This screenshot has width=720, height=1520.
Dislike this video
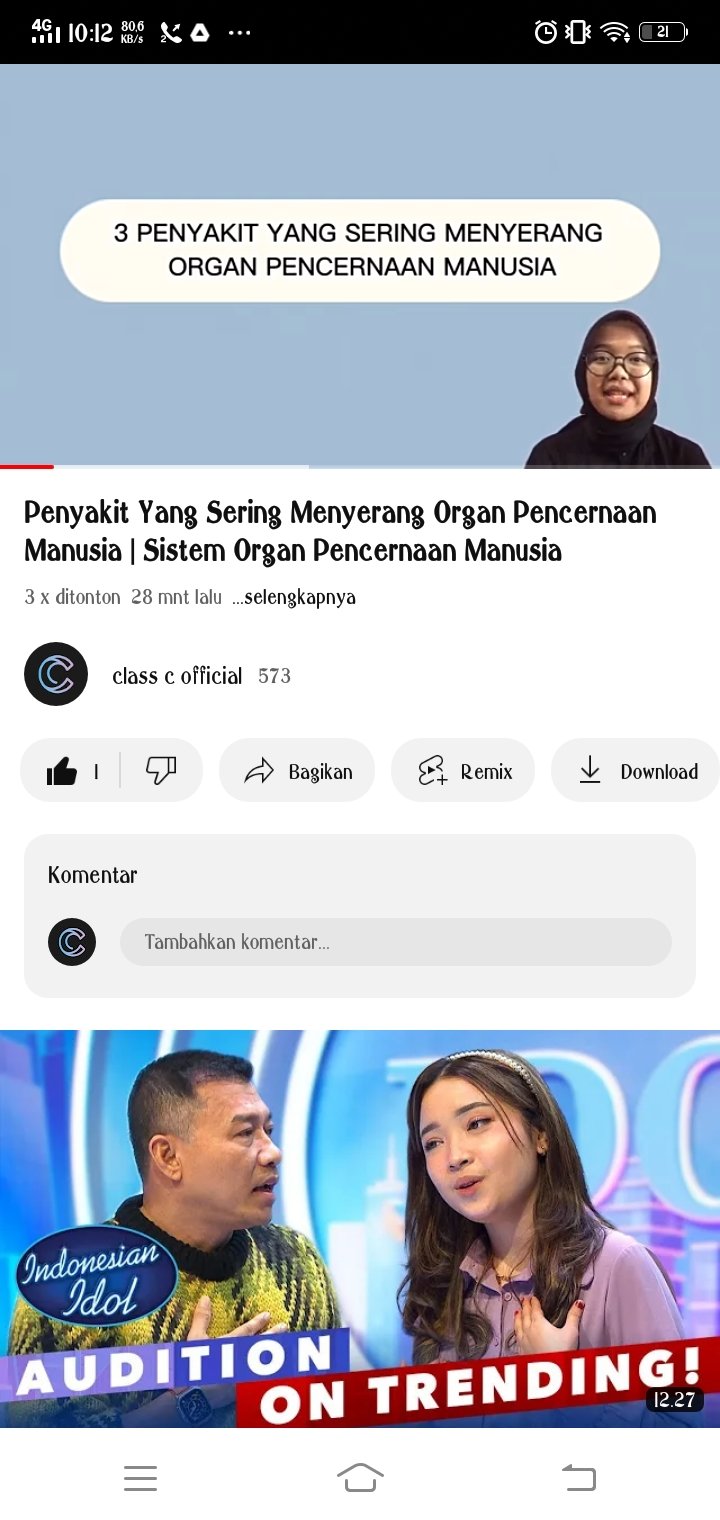(x=161, y=771)
